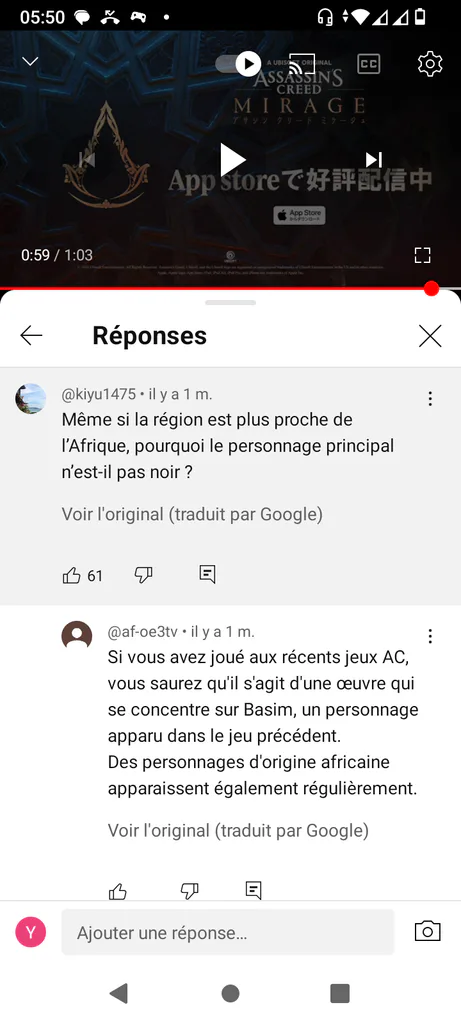Close the Réponses panel

click(430, 336)
